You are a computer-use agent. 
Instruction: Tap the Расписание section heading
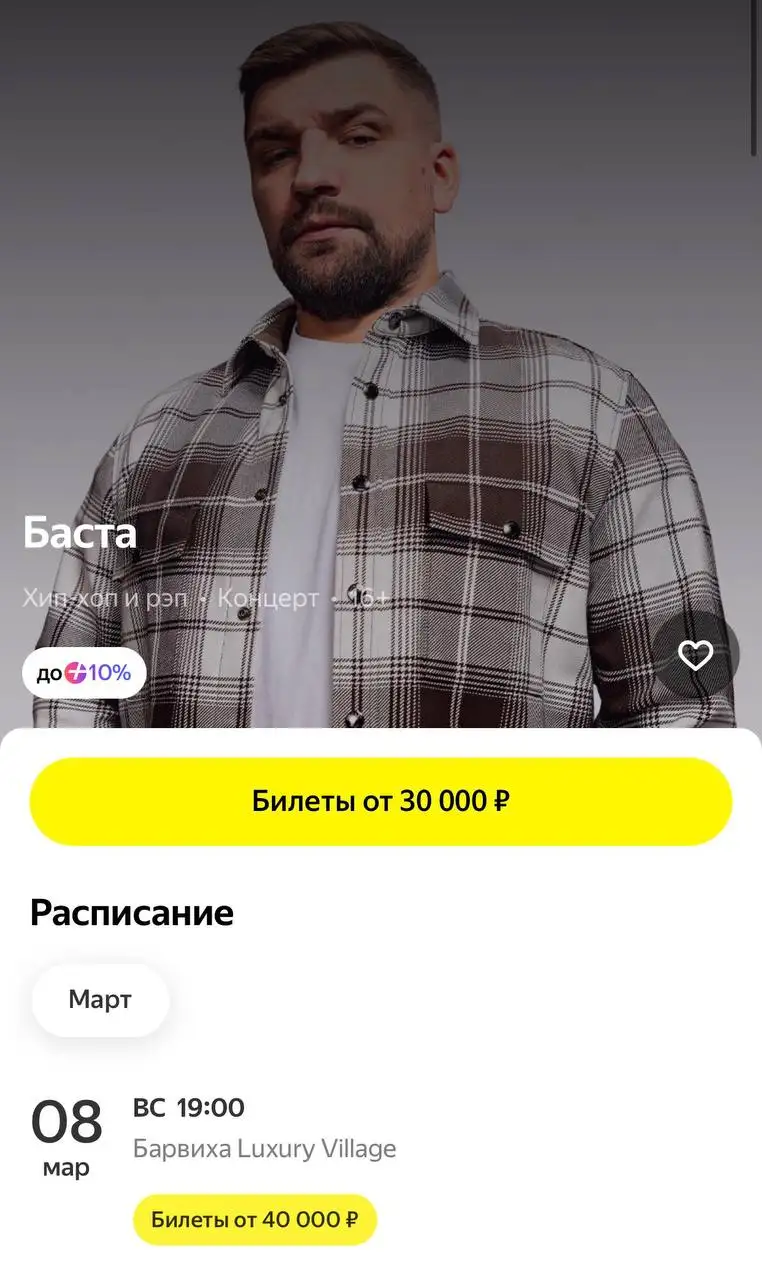pyautogui.click(x=132, y=911)
